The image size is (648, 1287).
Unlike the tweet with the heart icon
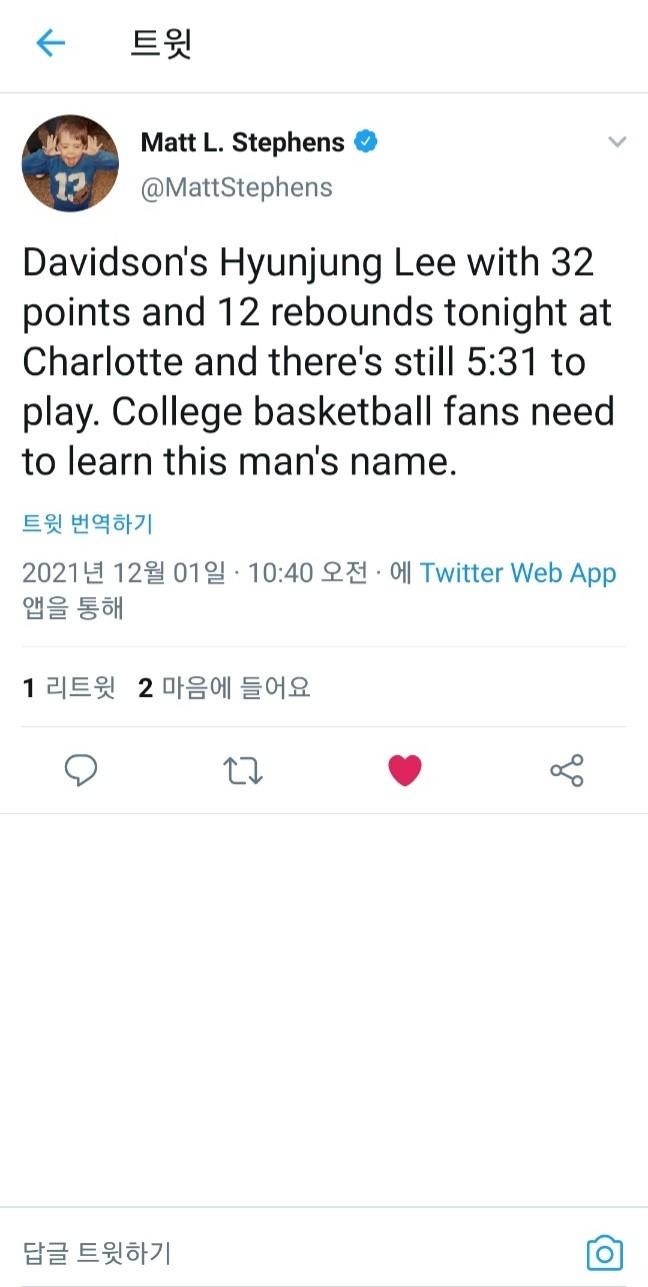pyautogui.click(x=405, y=770)
